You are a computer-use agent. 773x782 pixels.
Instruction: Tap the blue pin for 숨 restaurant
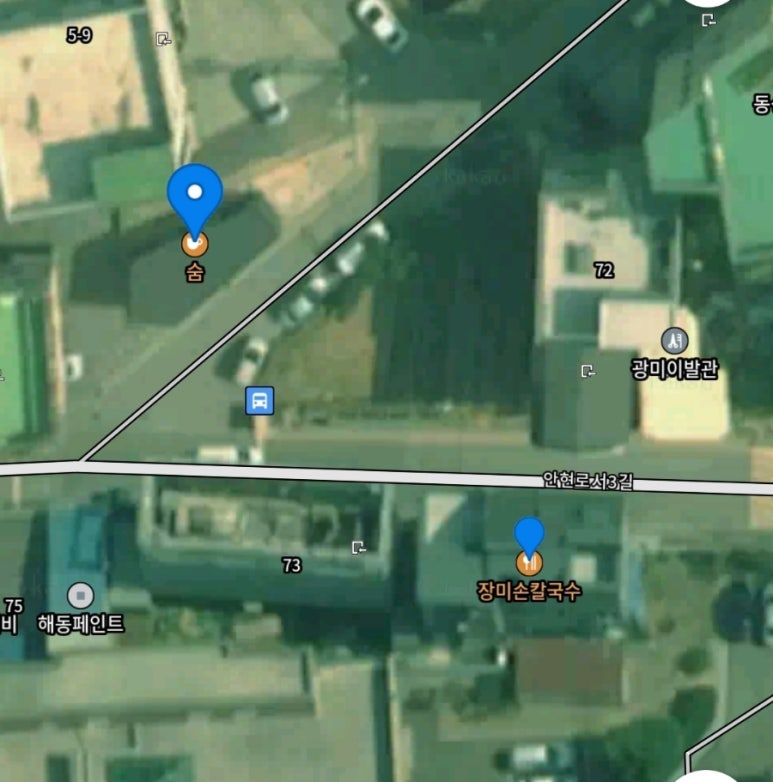coord(194,197)
